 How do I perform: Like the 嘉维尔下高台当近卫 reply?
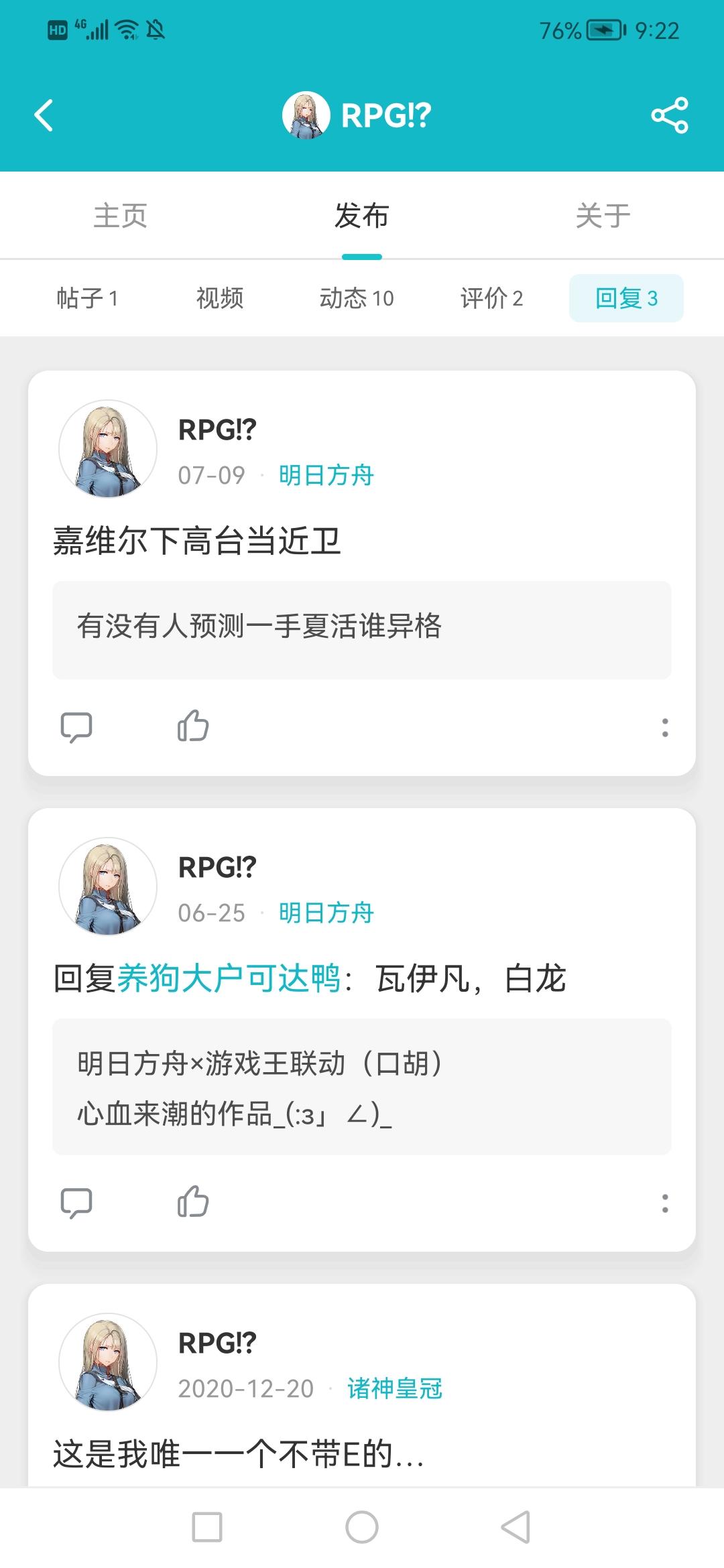click(193, 726)
